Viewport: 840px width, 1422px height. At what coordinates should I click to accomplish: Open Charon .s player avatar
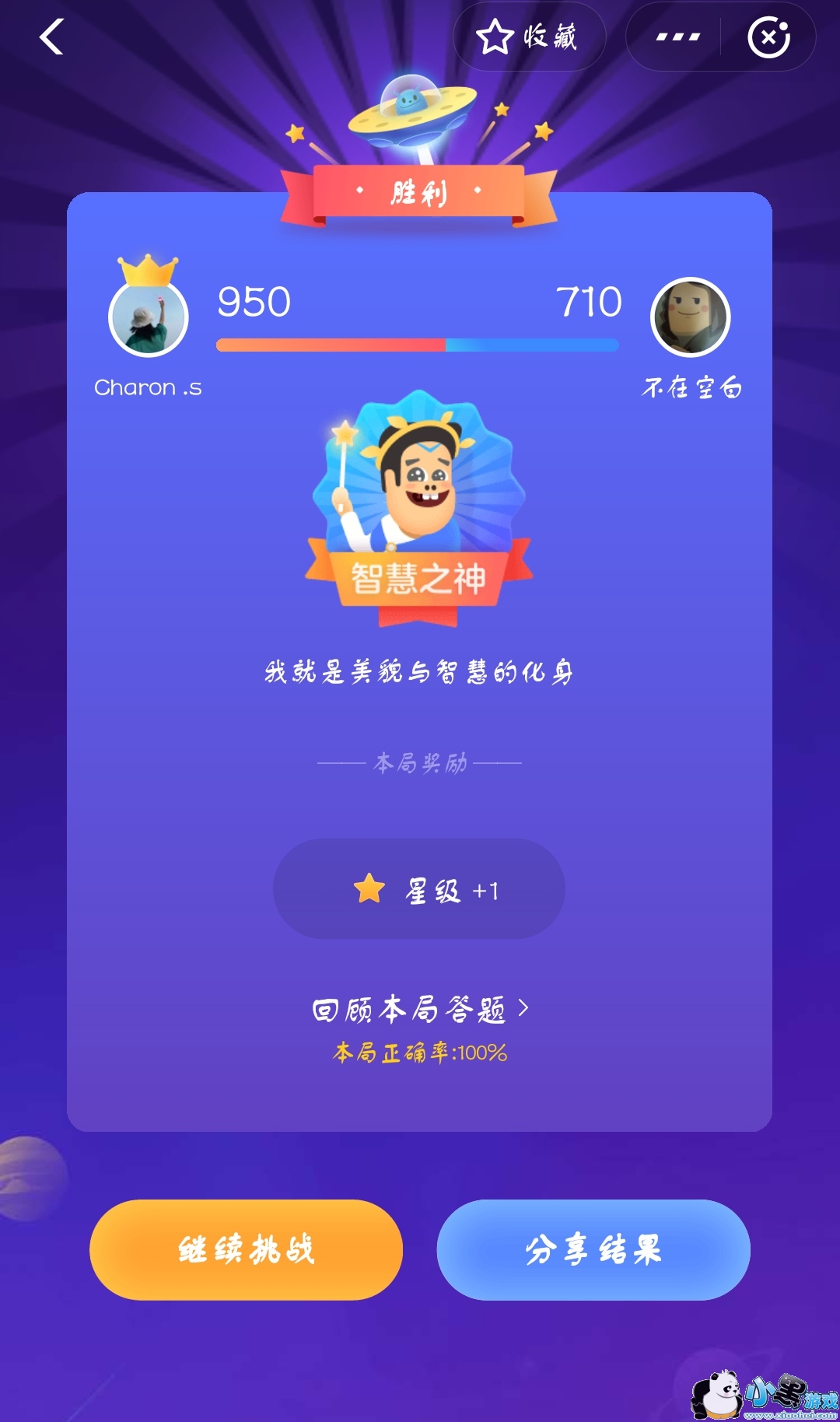coord(148,317)
